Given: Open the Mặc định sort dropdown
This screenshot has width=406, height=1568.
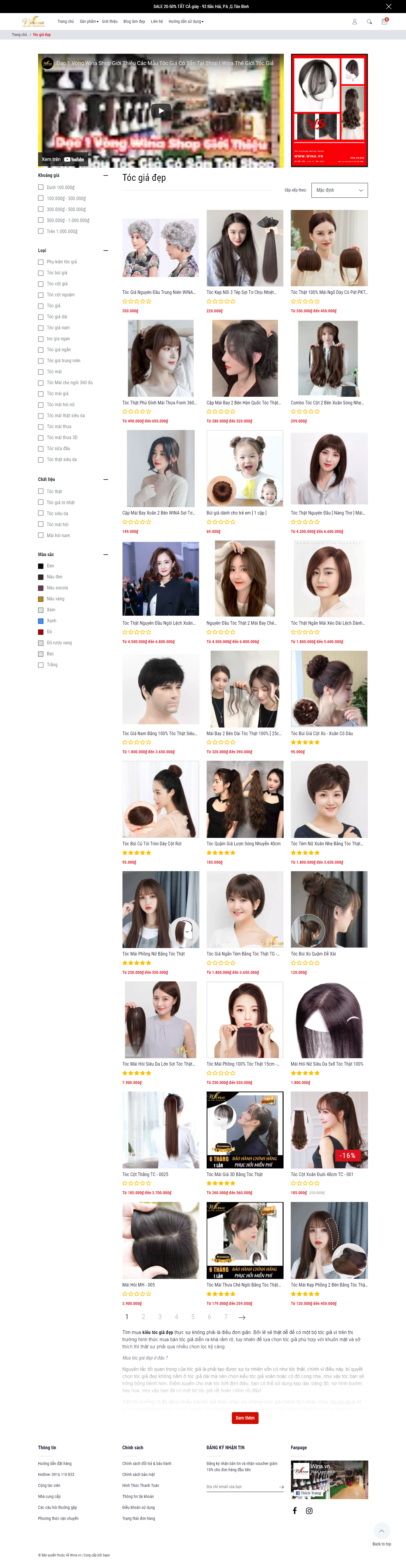Looking at the screenshot, I should click(x=339, y=191).
